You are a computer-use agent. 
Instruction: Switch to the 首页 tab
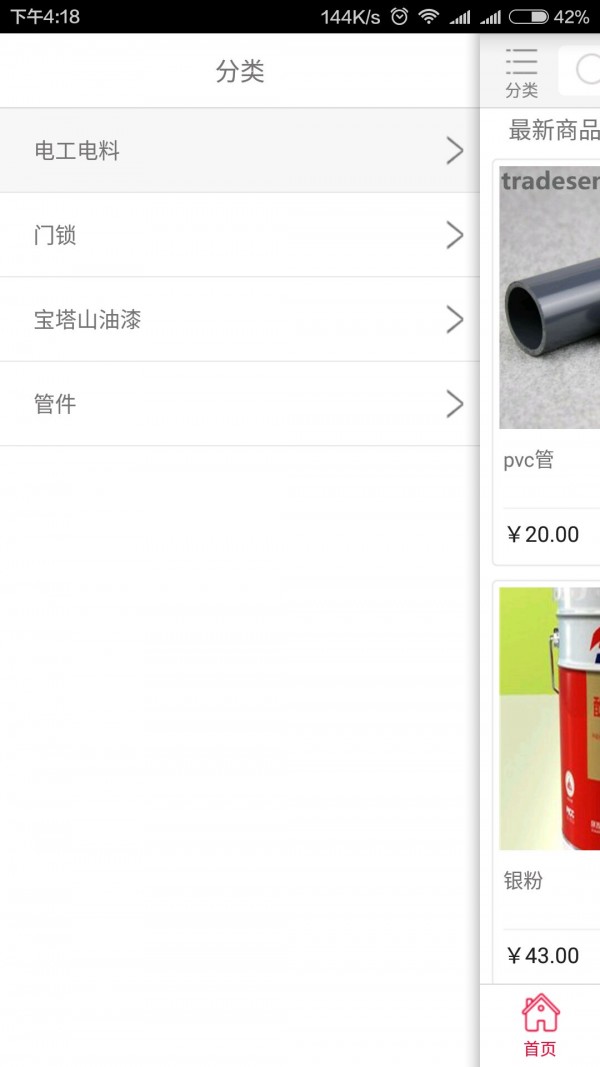540,1026
